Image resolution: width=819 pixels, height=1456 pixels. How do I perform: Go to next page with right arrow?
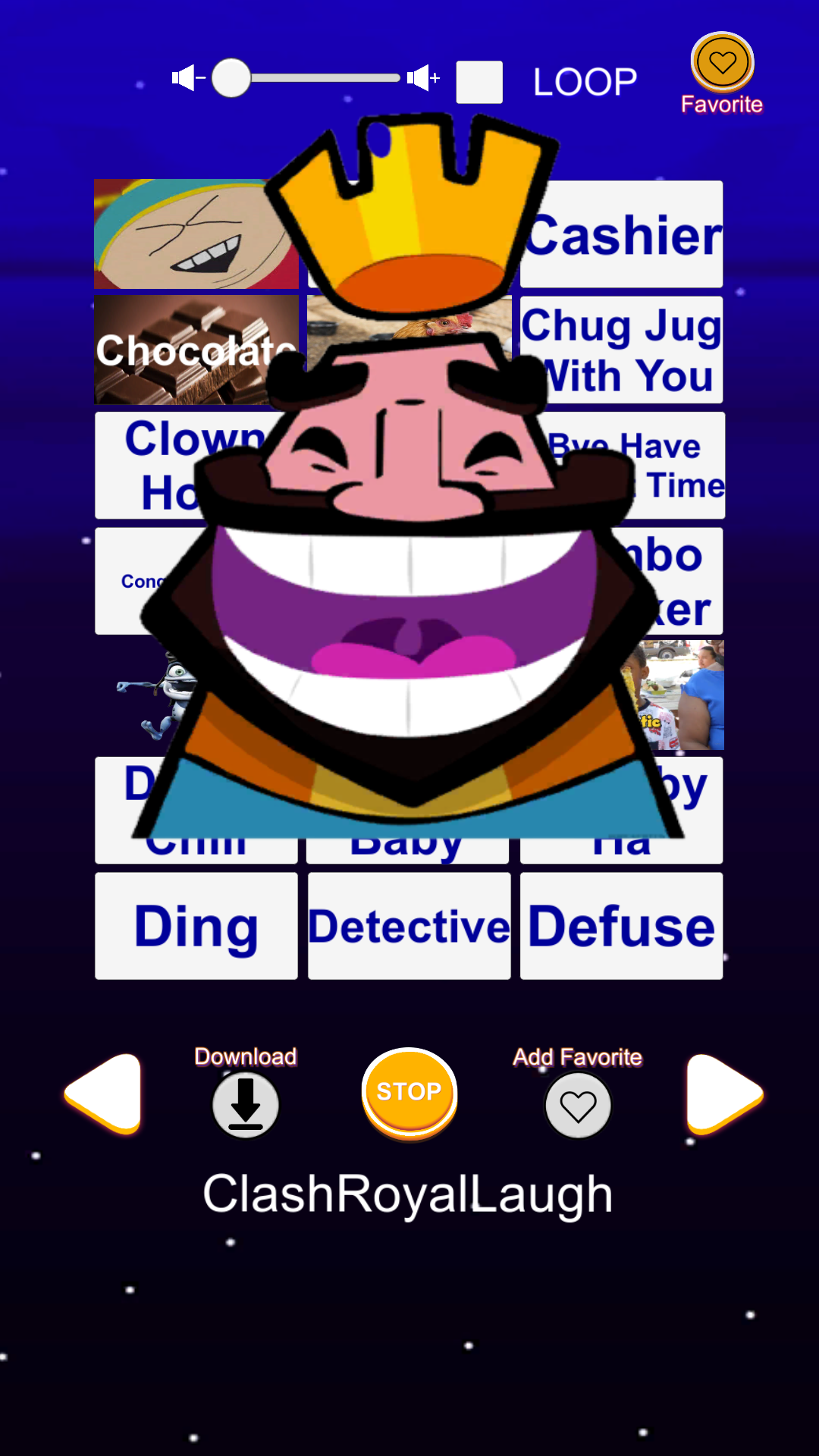tap(722, 1094)
